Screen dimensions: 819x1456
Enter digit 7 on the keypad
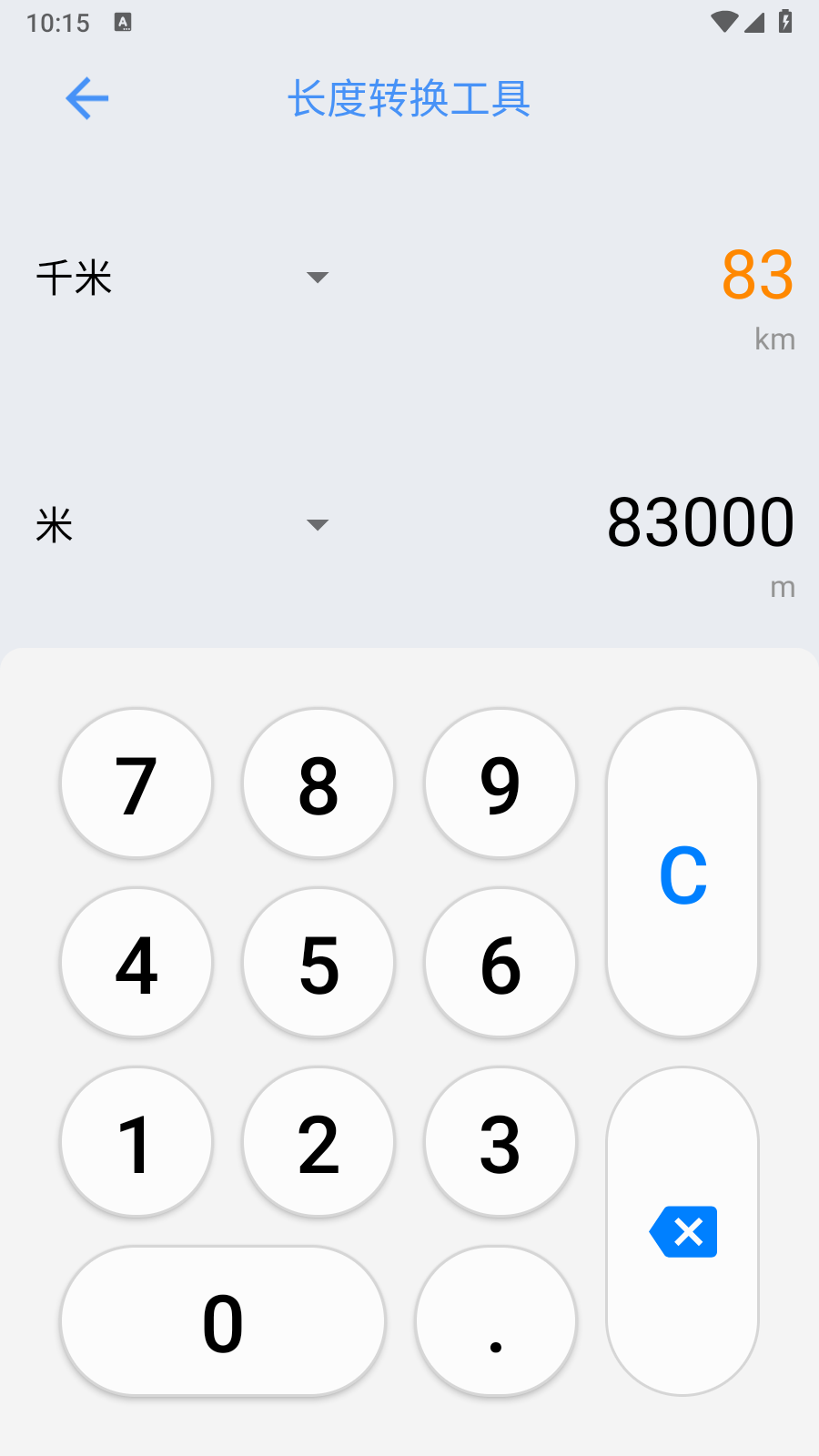pos(136,784)
